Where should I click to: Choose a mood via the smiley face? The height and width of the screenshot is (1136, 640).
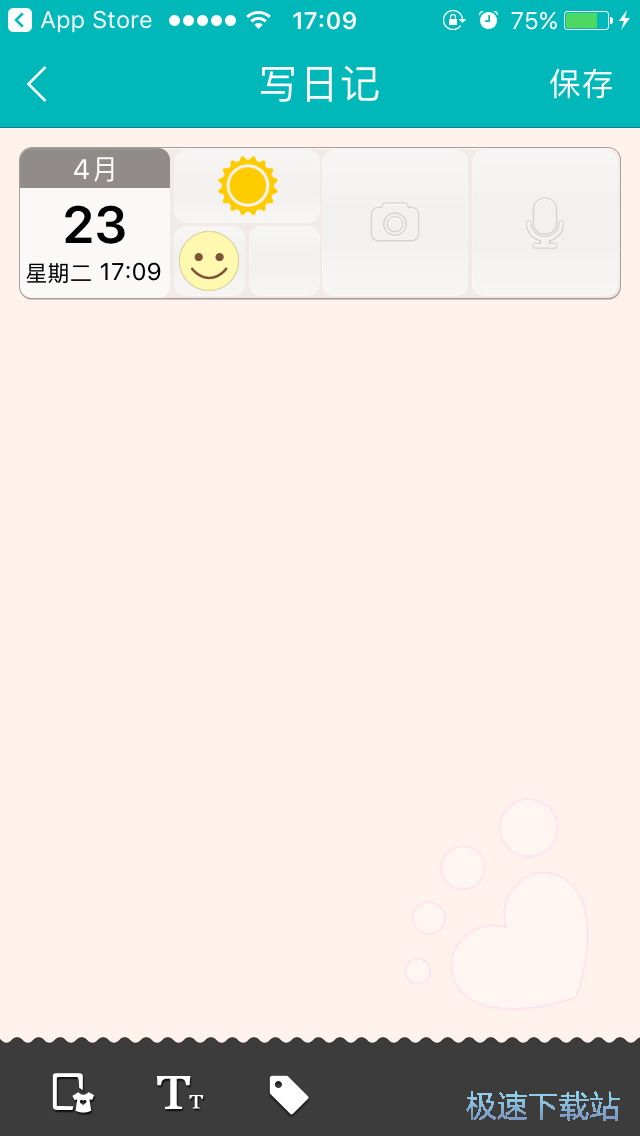pyautogui.click(x=209, y=261)
